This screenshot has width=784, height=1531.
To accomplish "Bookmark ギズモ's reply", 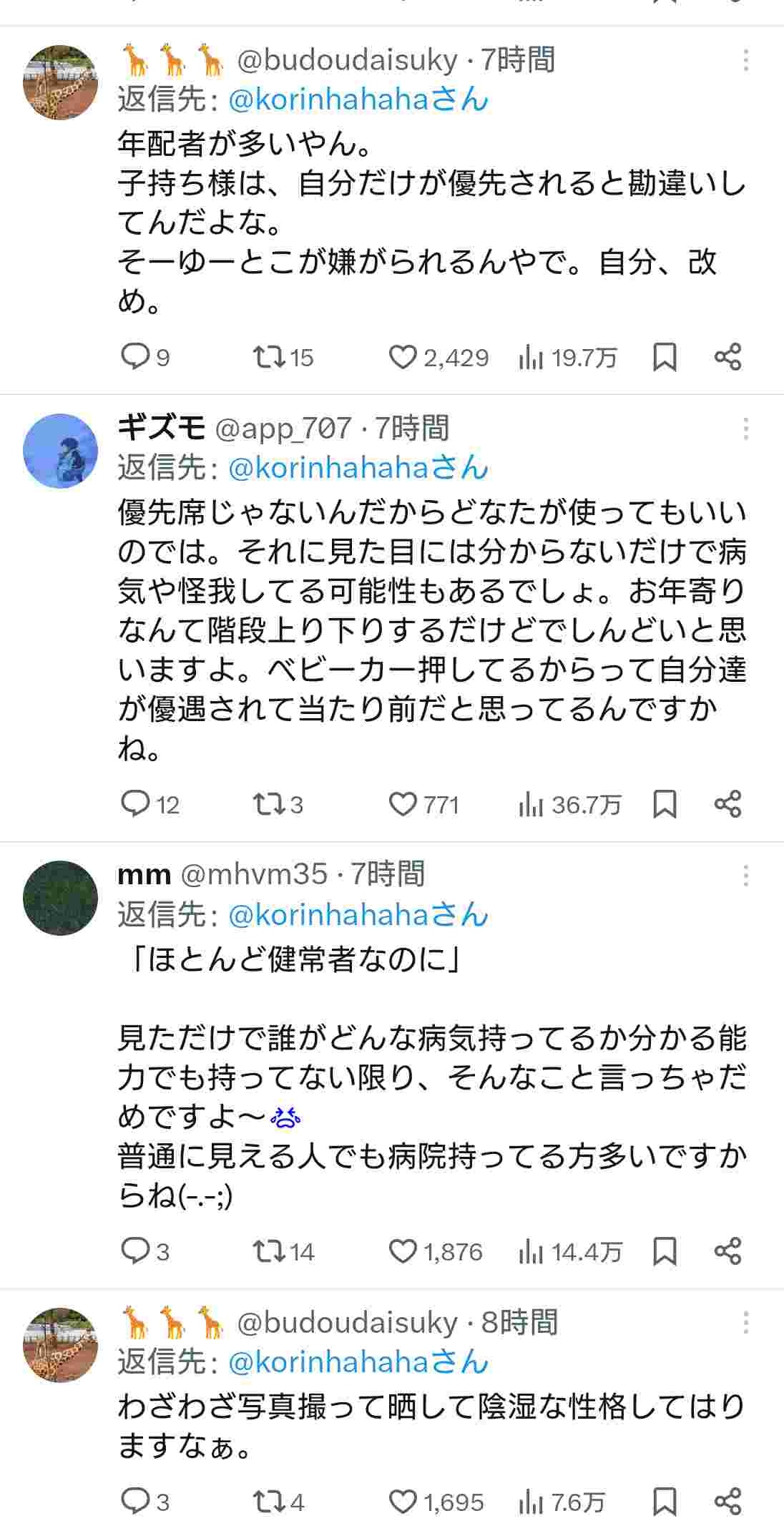I will pyautogui.click(x=665, y=805).
